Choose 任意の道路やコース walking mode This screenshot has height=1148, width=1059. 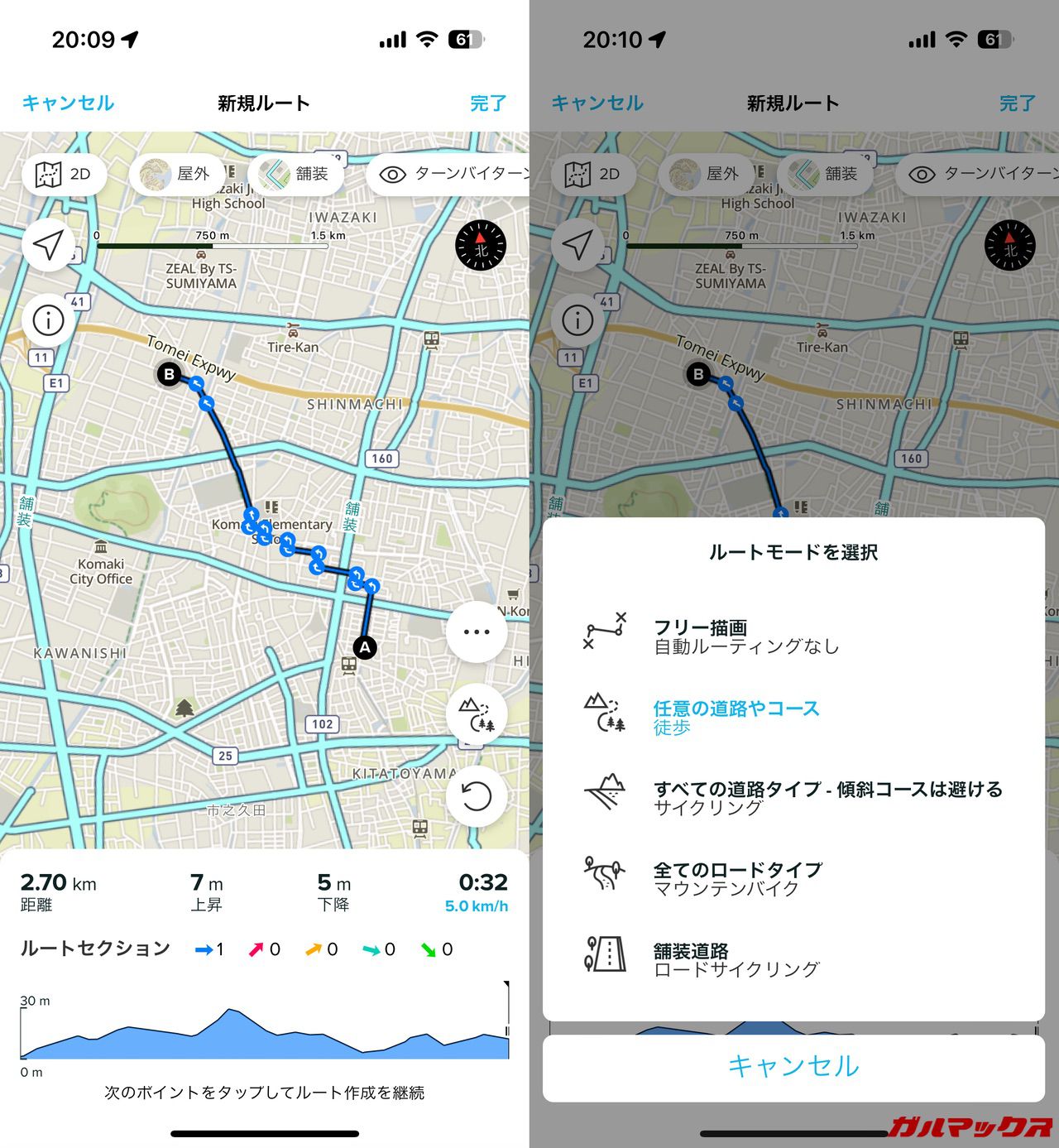tap(736, 716)
